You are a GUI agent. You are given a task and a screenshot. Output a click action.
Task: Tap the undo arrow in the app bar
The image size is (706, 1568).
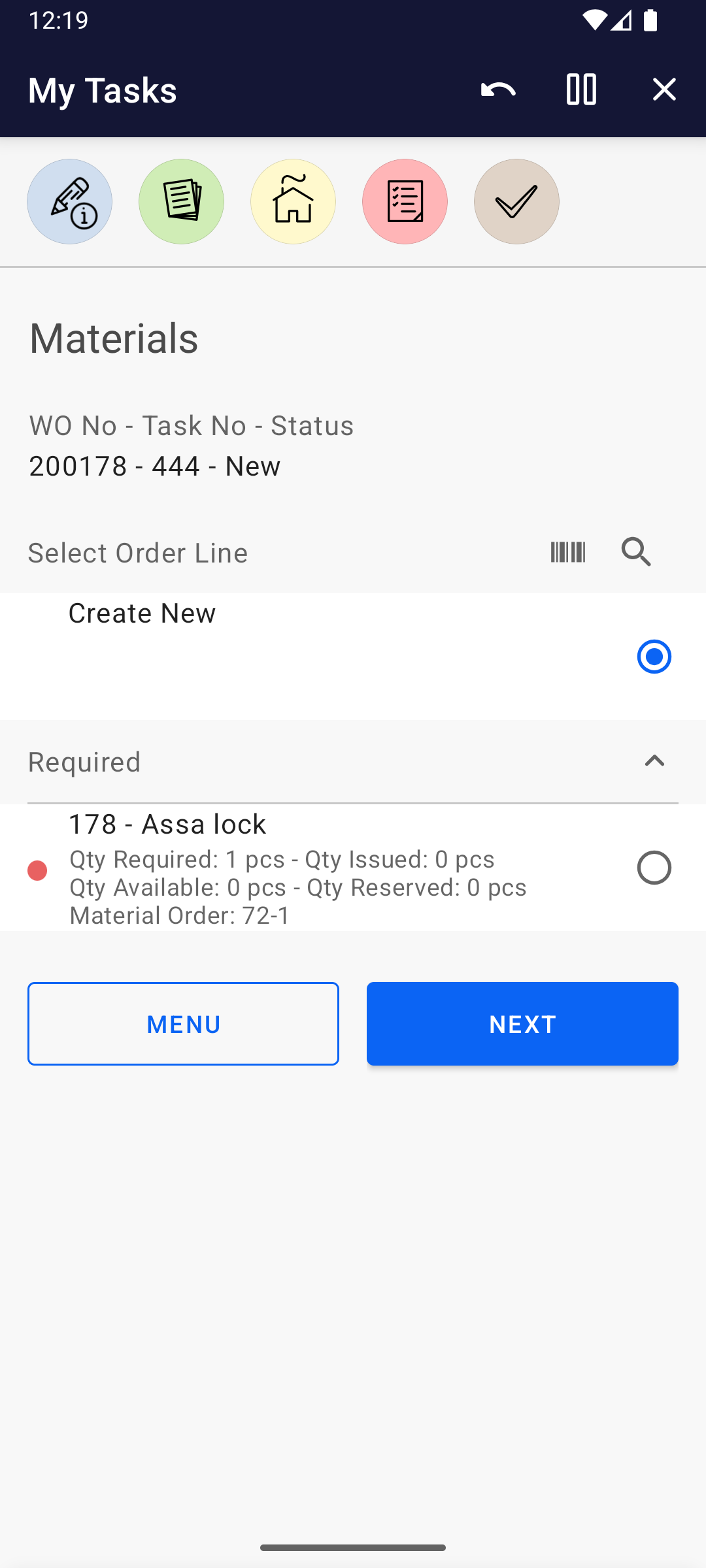498,90
